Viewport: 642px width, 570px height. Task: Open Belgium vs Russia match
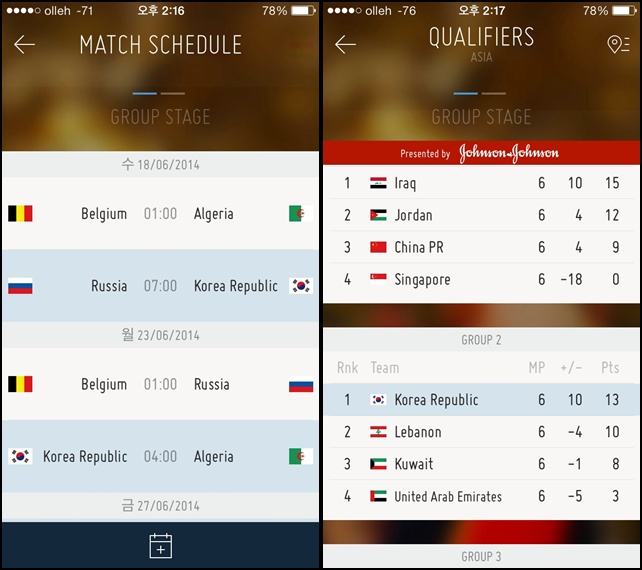click(160, 384)
